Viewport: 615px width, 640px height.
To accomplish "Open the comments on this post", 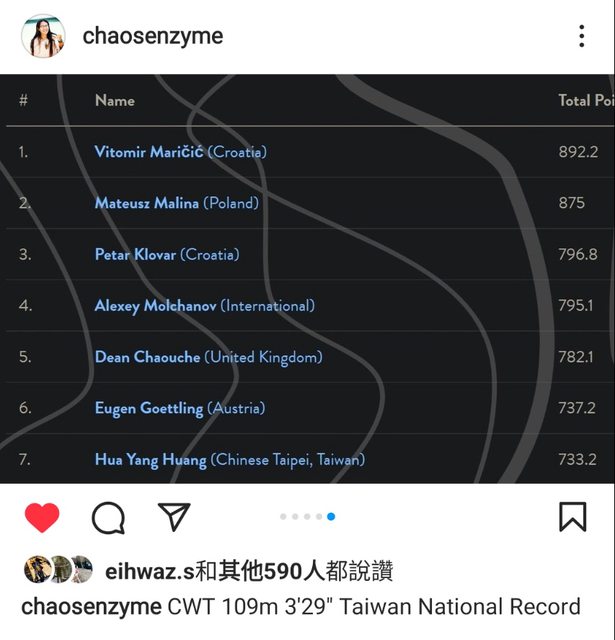I will coord(108,517).
